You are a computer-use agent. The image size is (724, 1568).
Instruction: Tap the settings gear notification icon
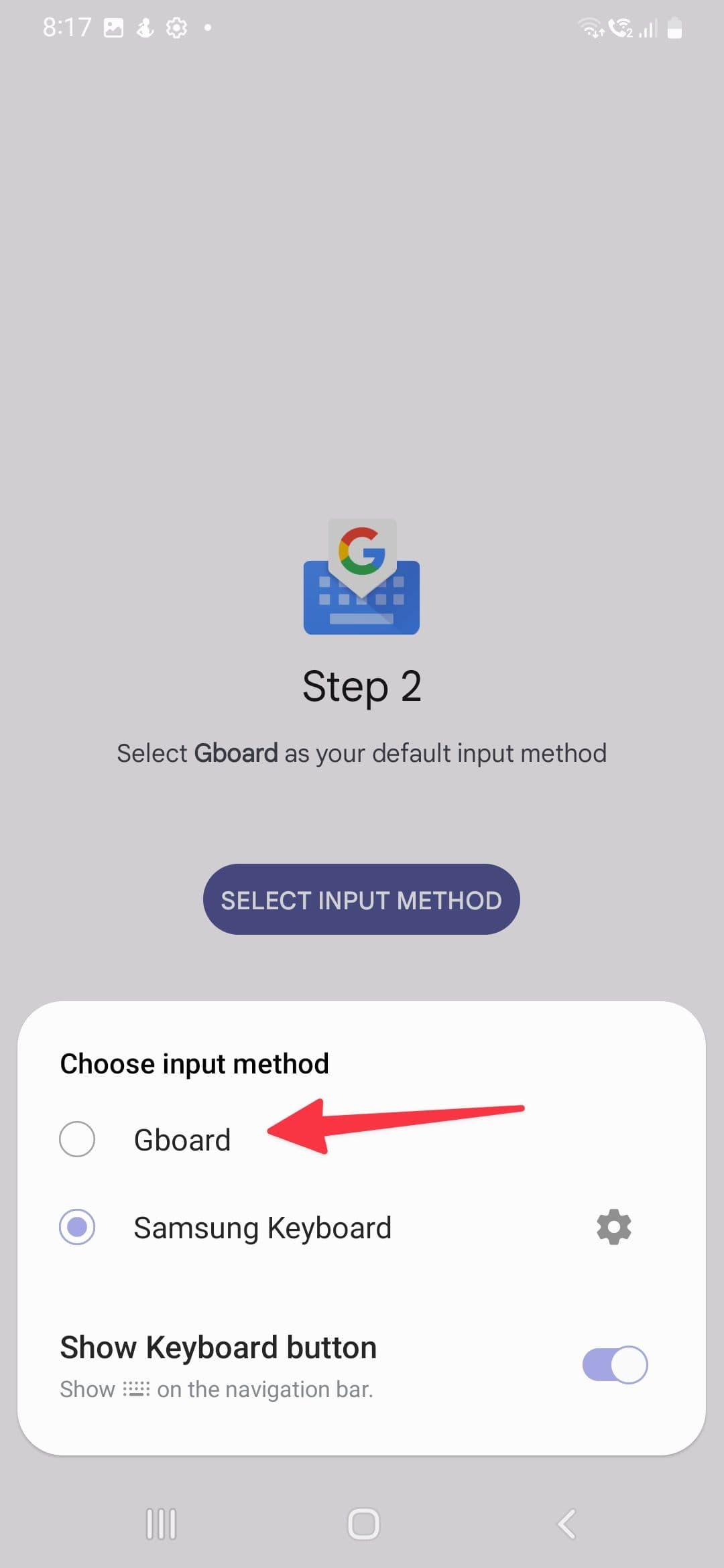point(176,27)
